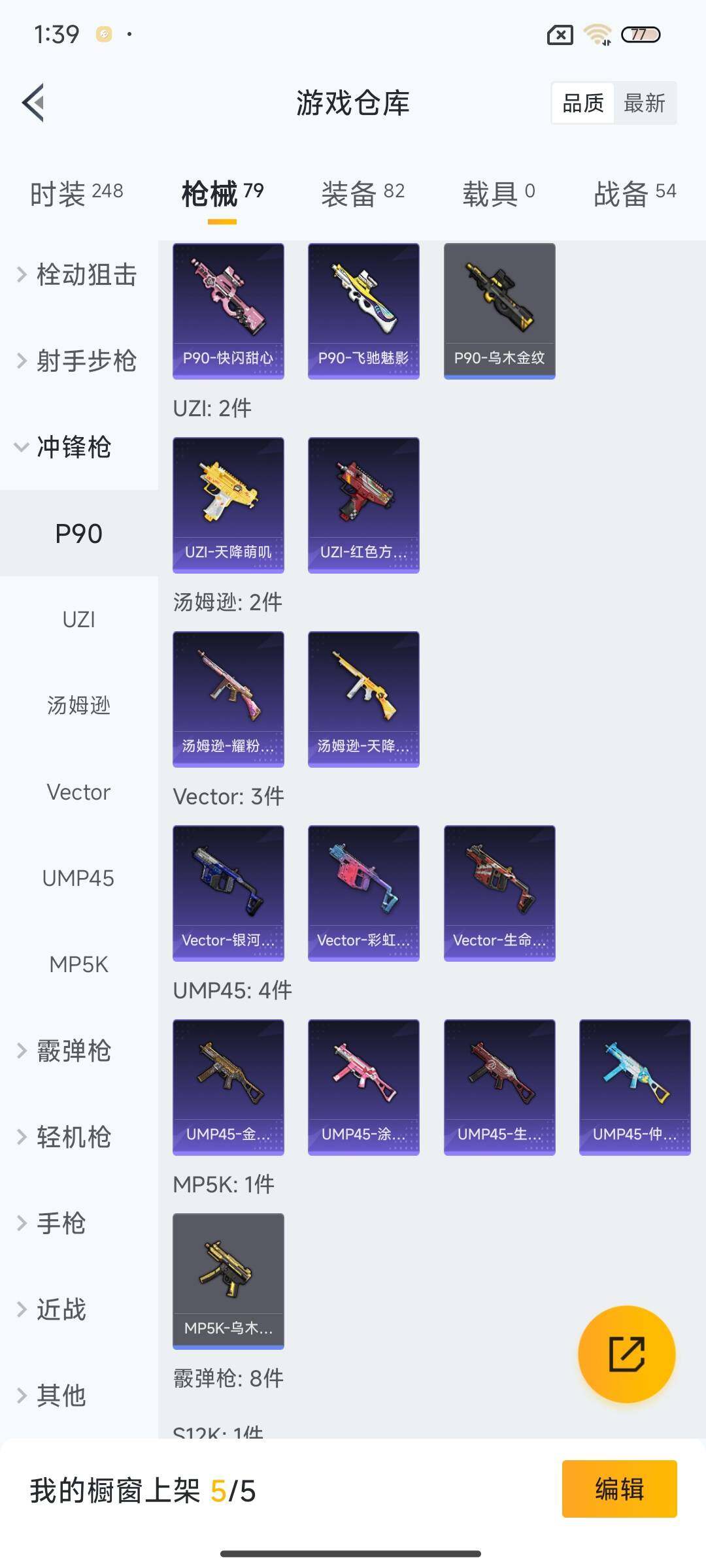Tap the back arrow to leave the warehouse
The width and height of the screenshot is (706, 1568).
pos(34,103)
